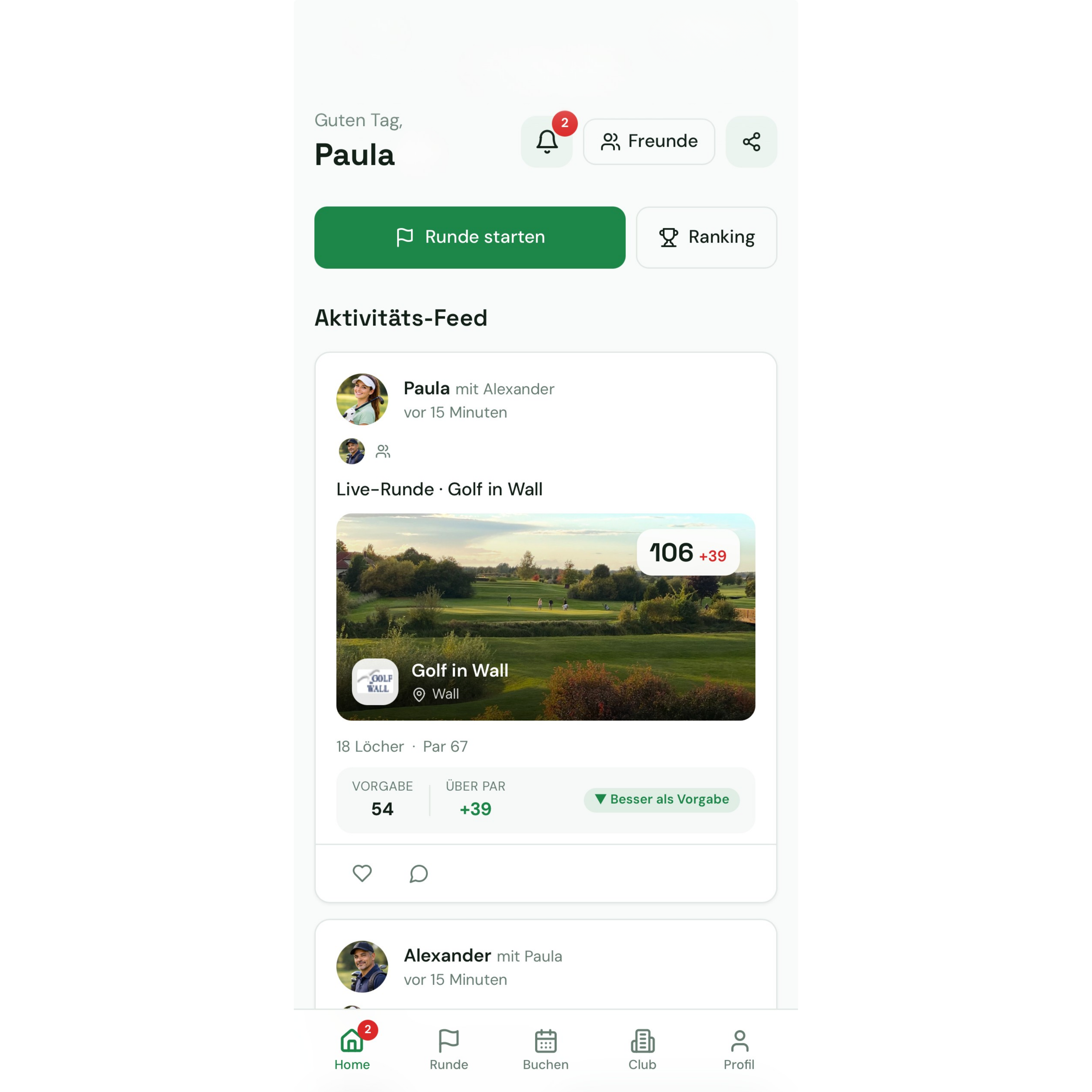Open Paula's profile picture in the feed

(x=362, y=399)
